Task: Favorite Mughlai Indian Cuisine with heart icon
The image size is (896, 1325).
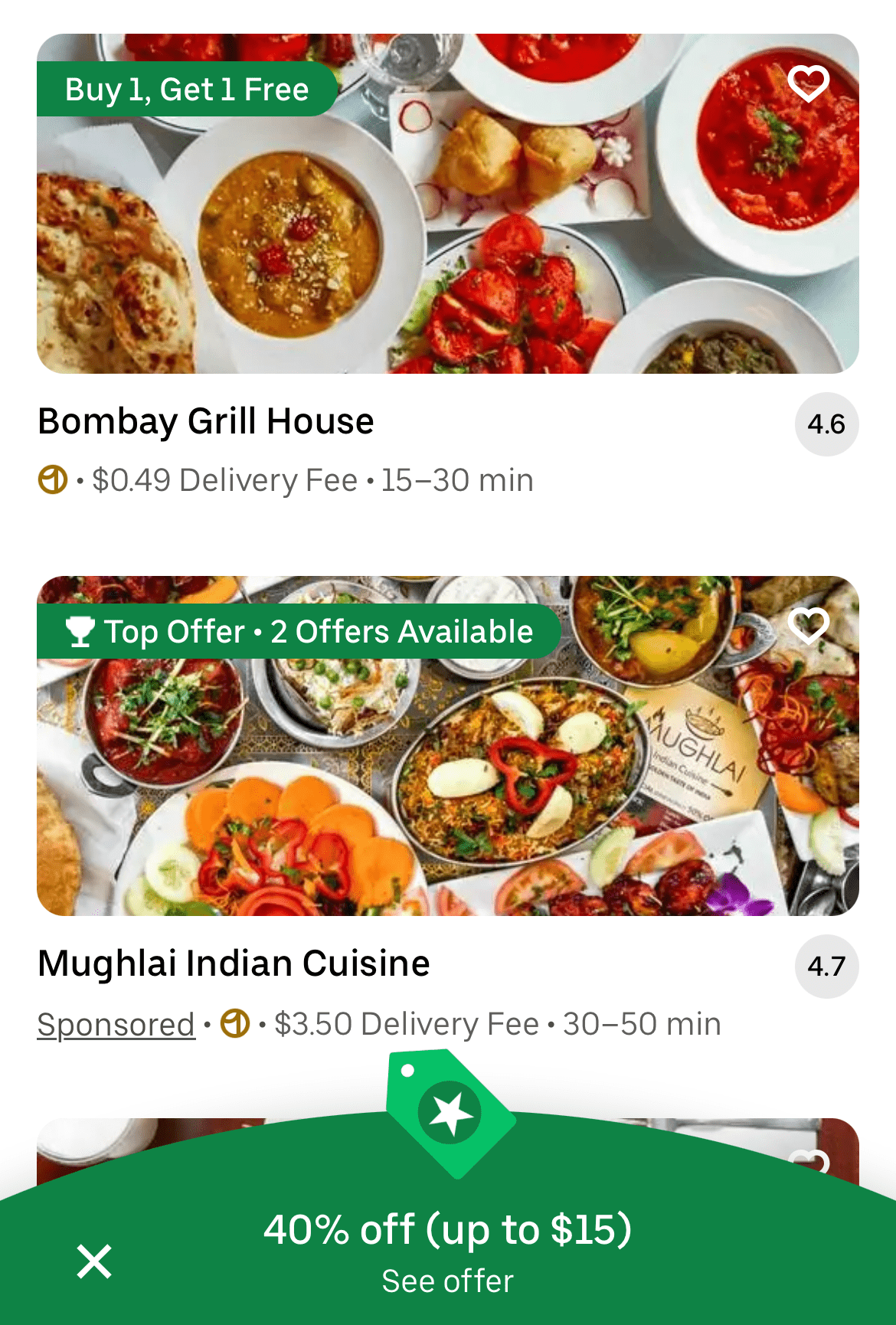Action: 809,628
